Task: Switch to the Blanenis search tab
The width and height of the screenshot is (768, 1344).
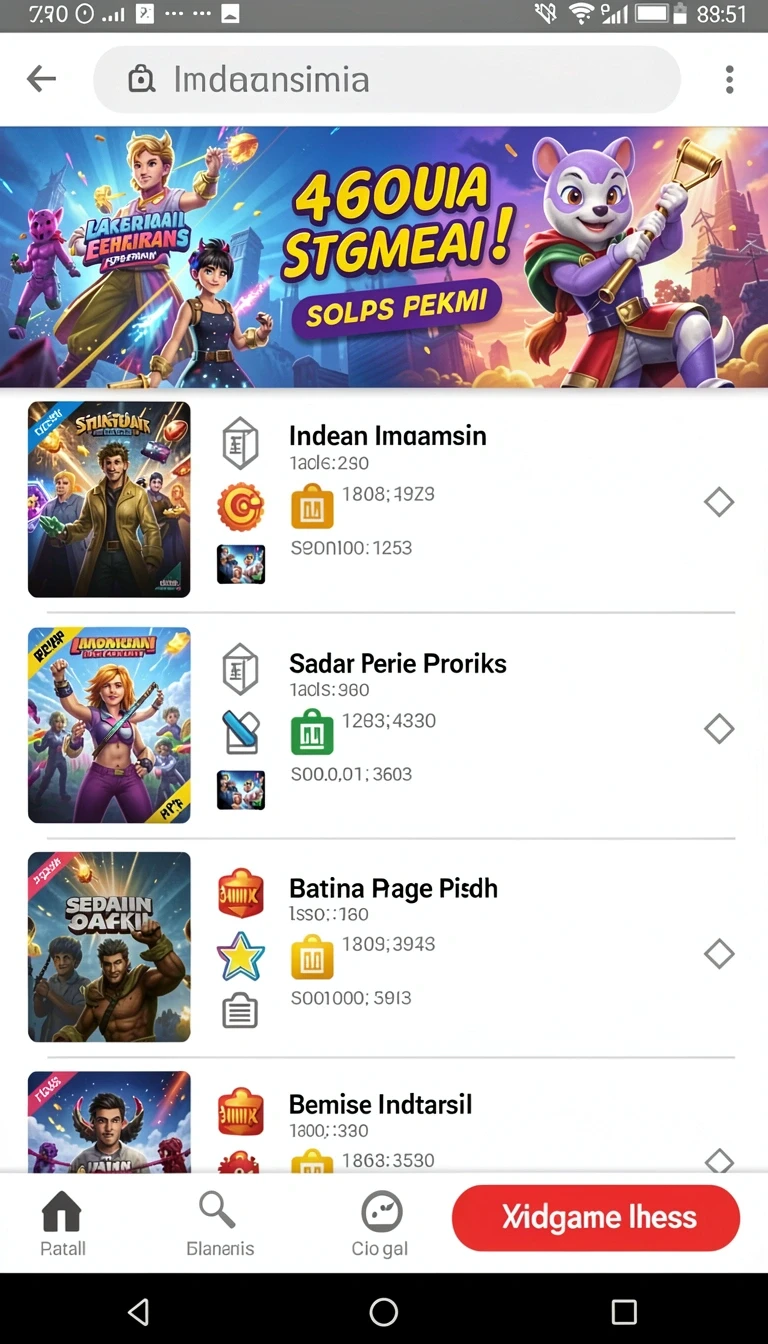Action: [219, 1224]
